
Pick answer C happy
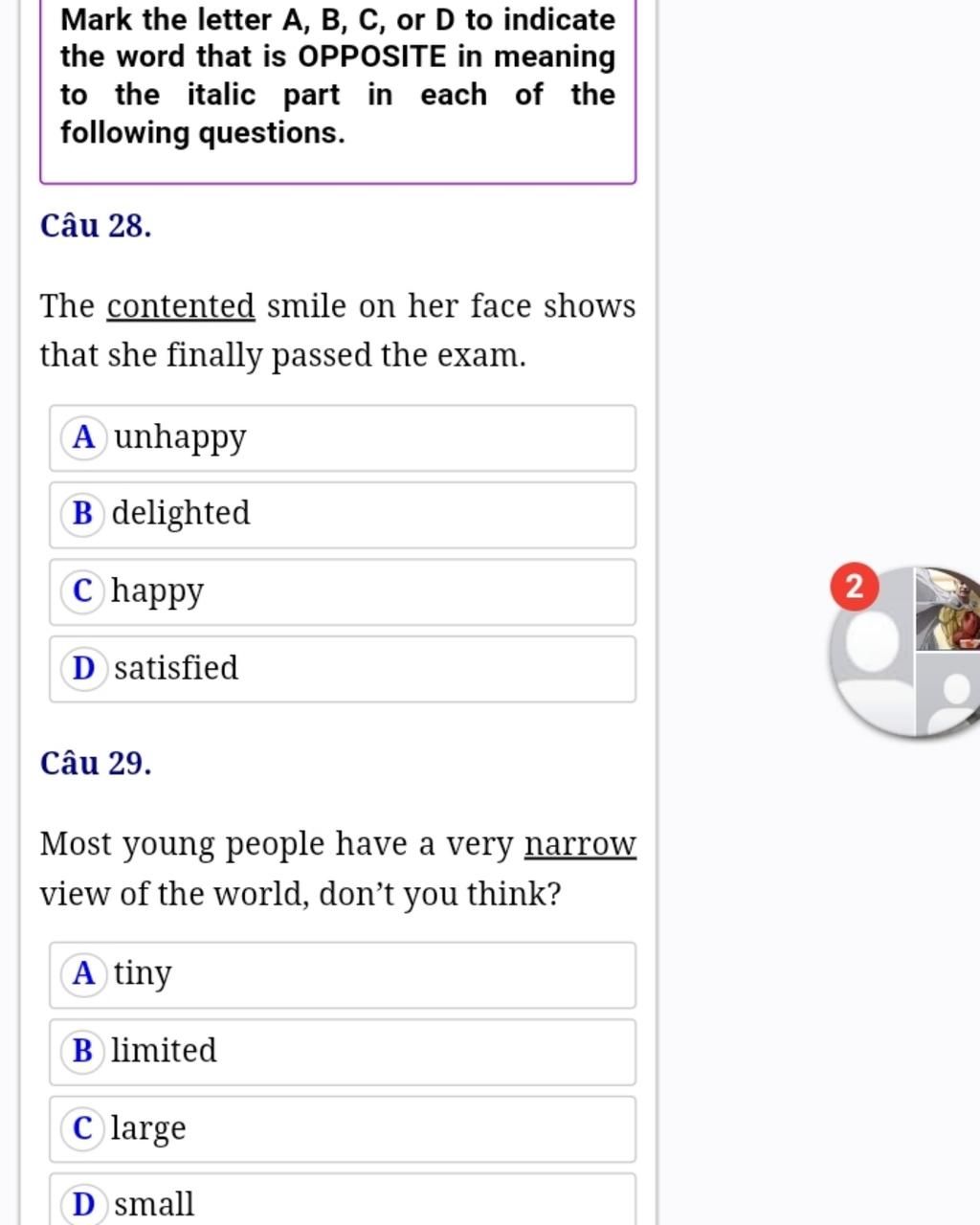coord(342,591)
